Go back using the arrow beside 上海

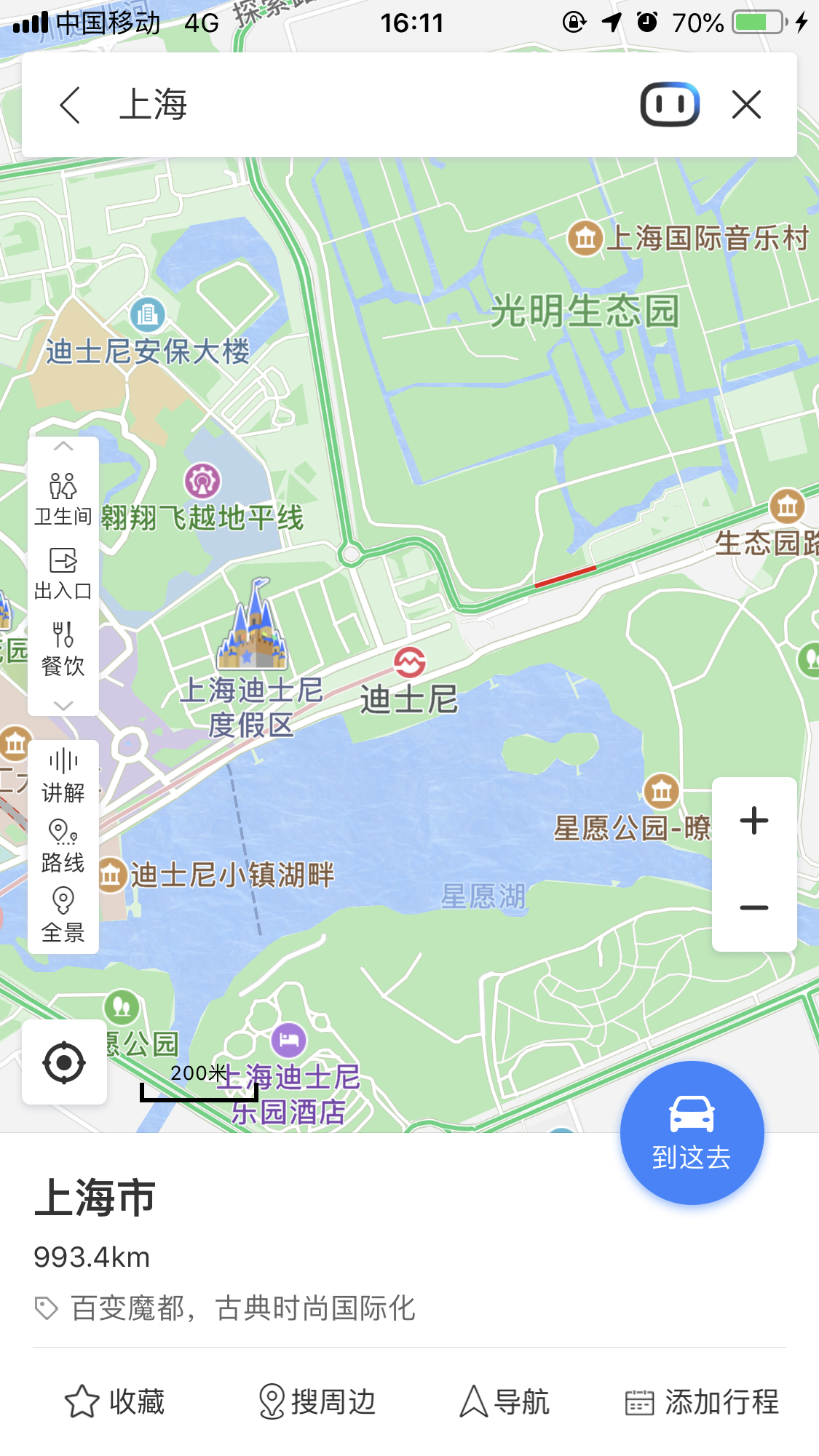[70, 106]
